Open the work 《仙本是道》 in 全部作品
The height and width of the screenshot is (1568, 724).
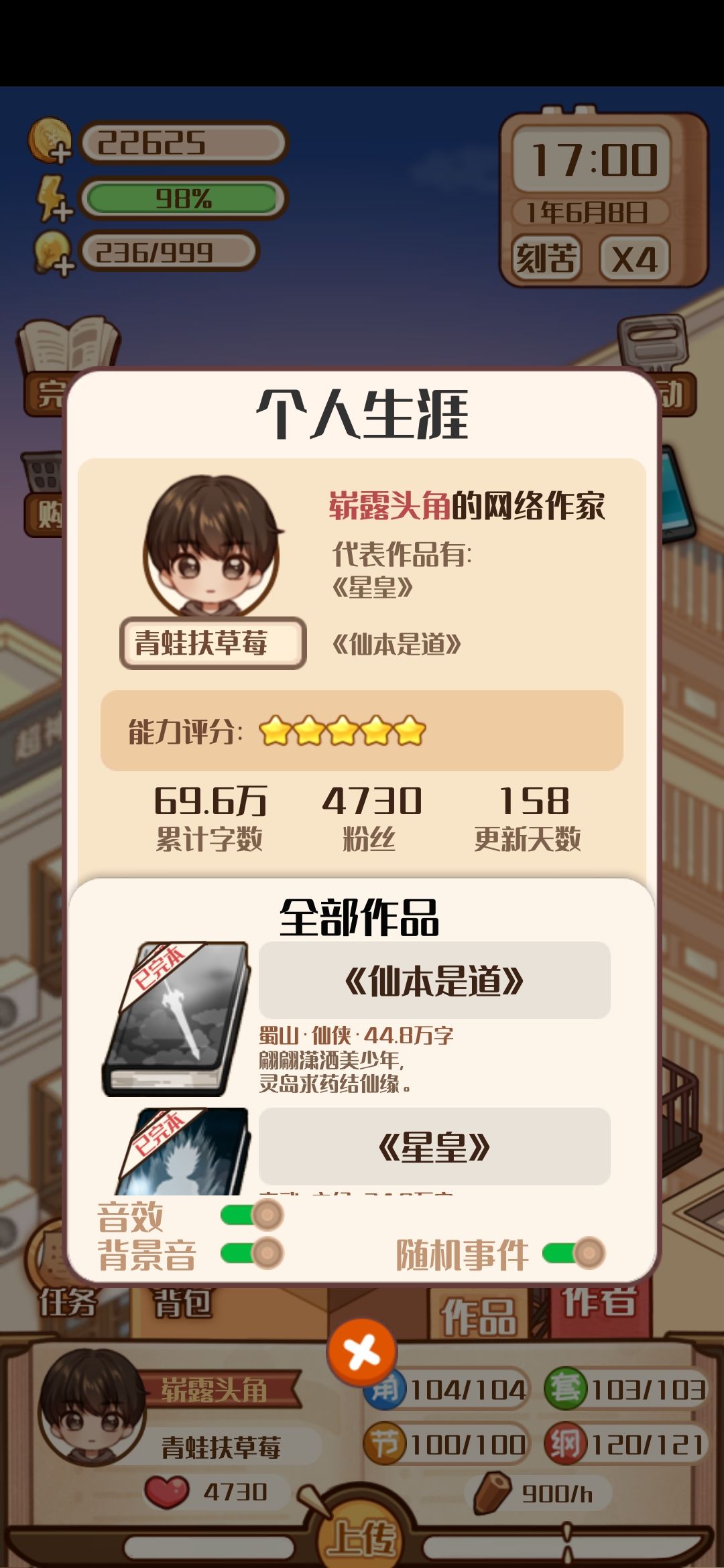[434, 980]
